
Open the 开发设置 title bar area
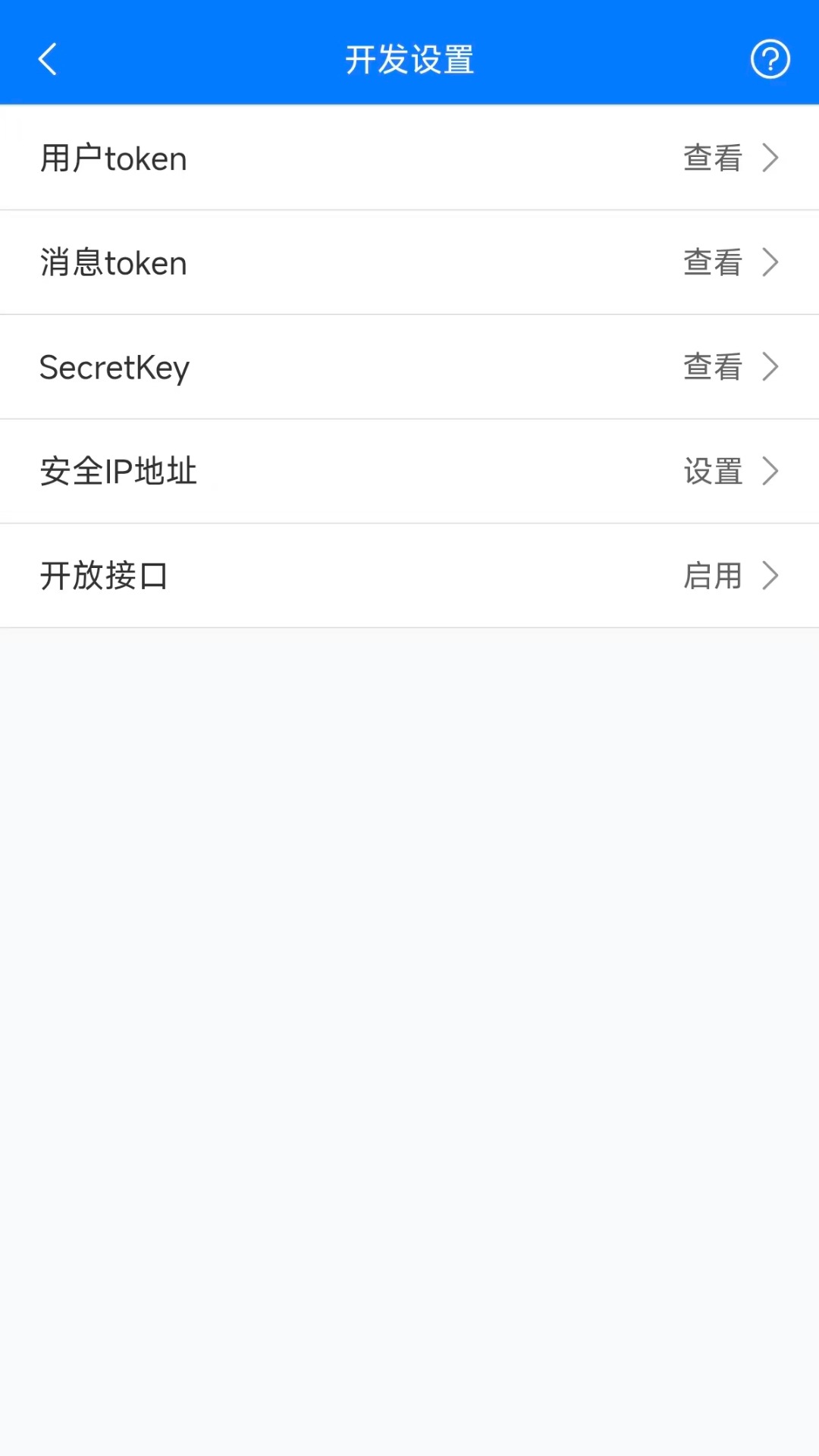[409, 58]
